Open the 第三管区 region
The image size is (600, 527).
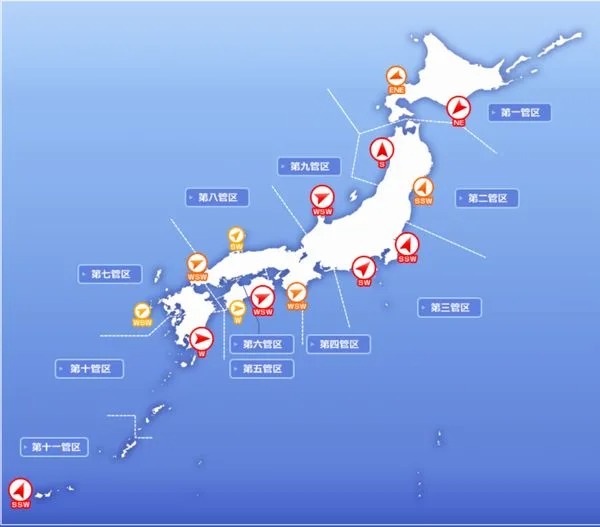point(451,307)
